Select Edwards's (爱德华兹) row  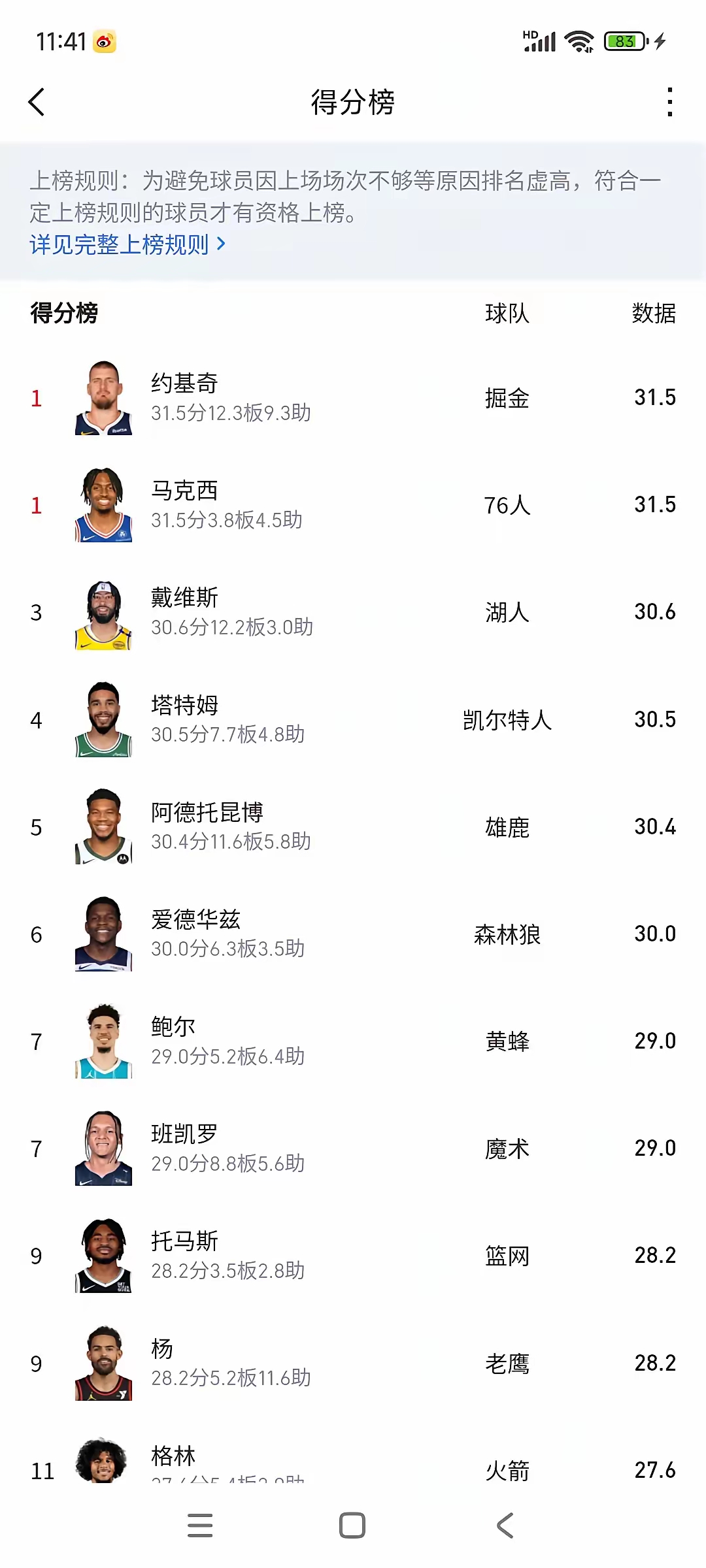pos(353,934)
